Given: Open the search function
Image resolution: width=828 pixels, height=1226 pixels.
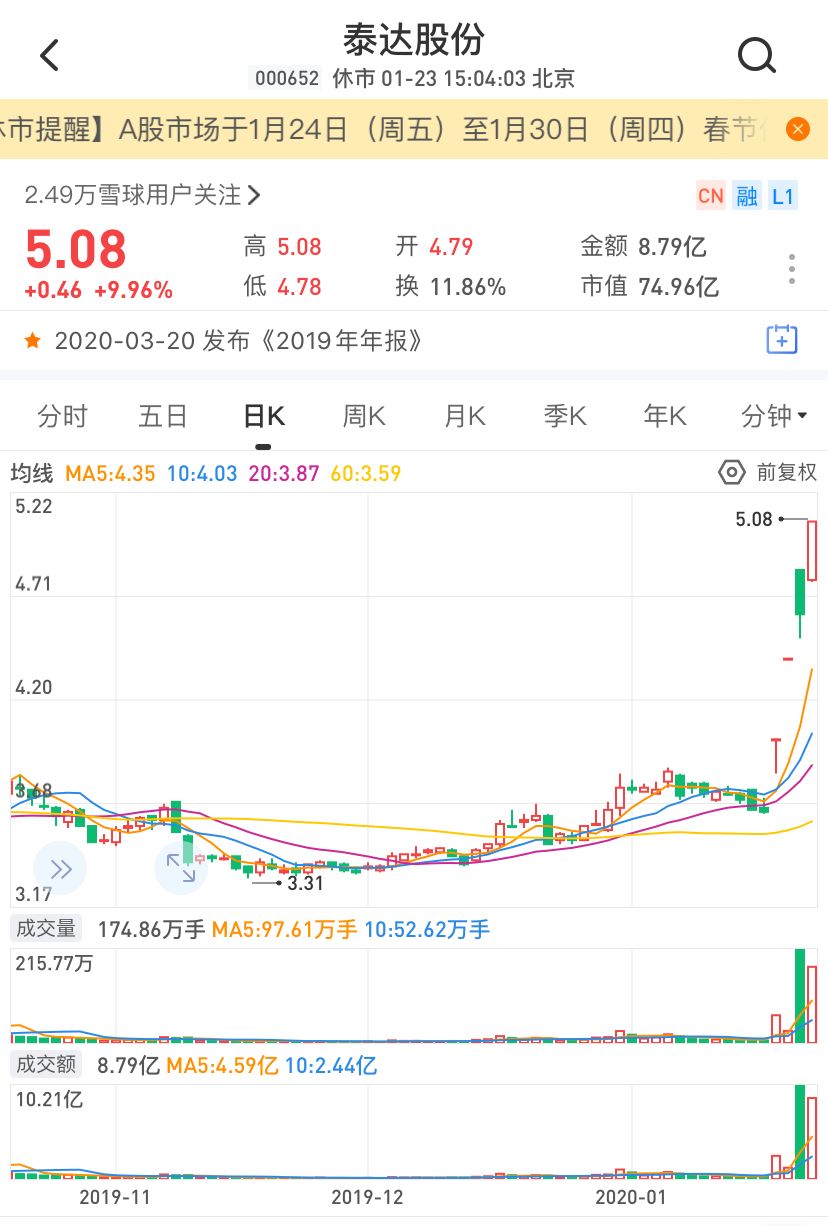Looking at the screenshot, I should point(757,55).
